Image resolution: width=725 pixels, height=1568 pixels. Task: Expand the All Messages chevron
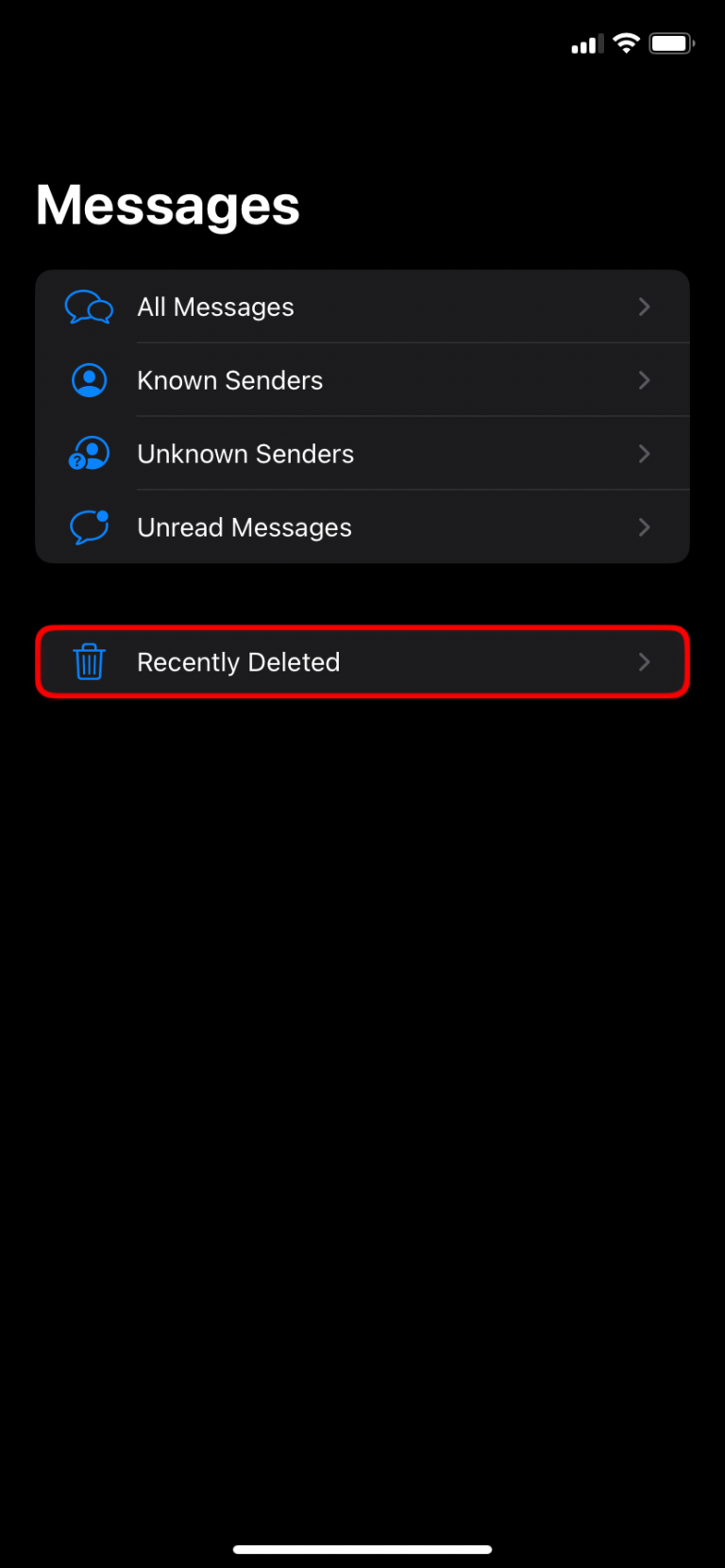tap(645, 307)
